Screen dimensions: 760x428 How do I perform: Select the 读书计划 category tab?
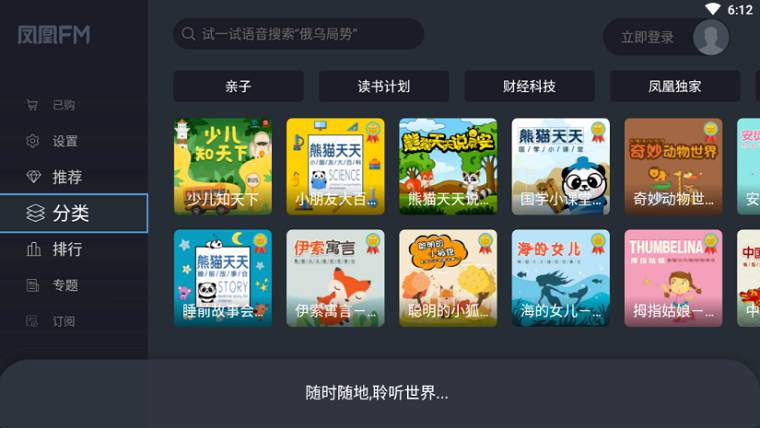click(384, 86)
